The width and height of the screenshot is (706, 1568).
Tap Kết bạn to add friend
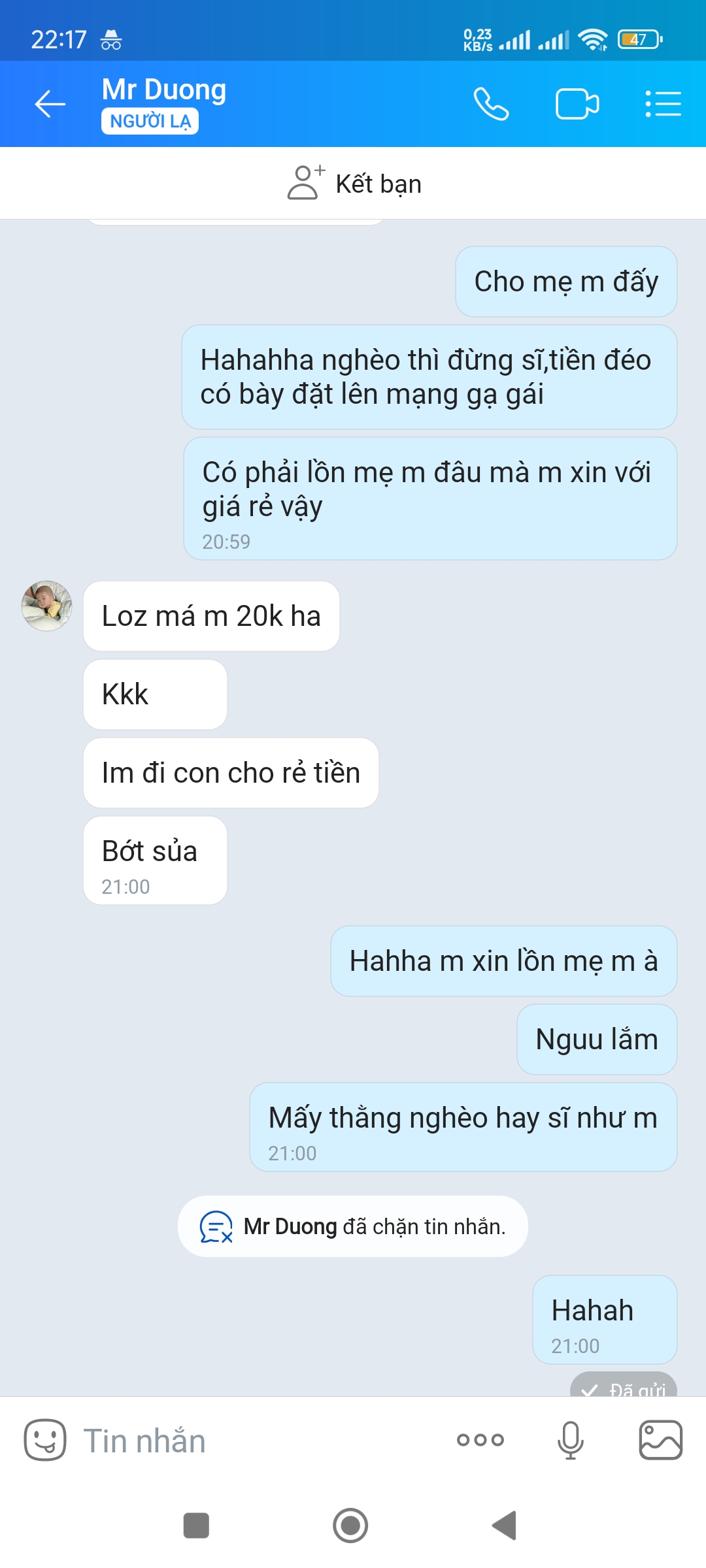(x=354, y=184)
